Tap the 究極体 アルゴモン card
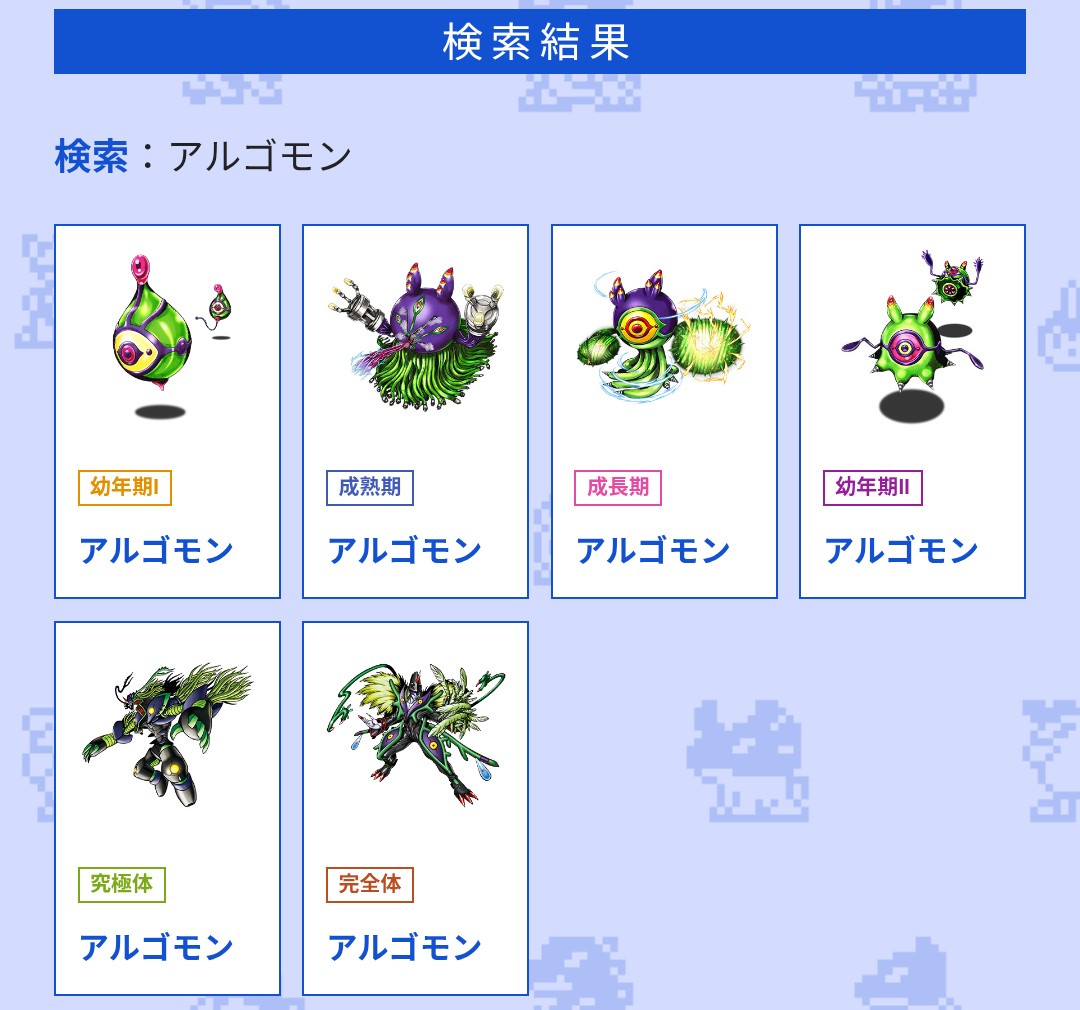 point(167,808)
